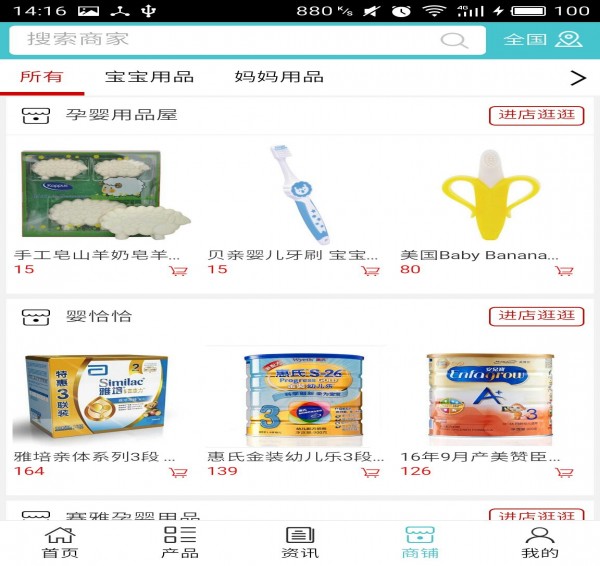
Task: Tap 进店逛逛 for 婴恰恰 shop
Action: click(x=536, y=315)
